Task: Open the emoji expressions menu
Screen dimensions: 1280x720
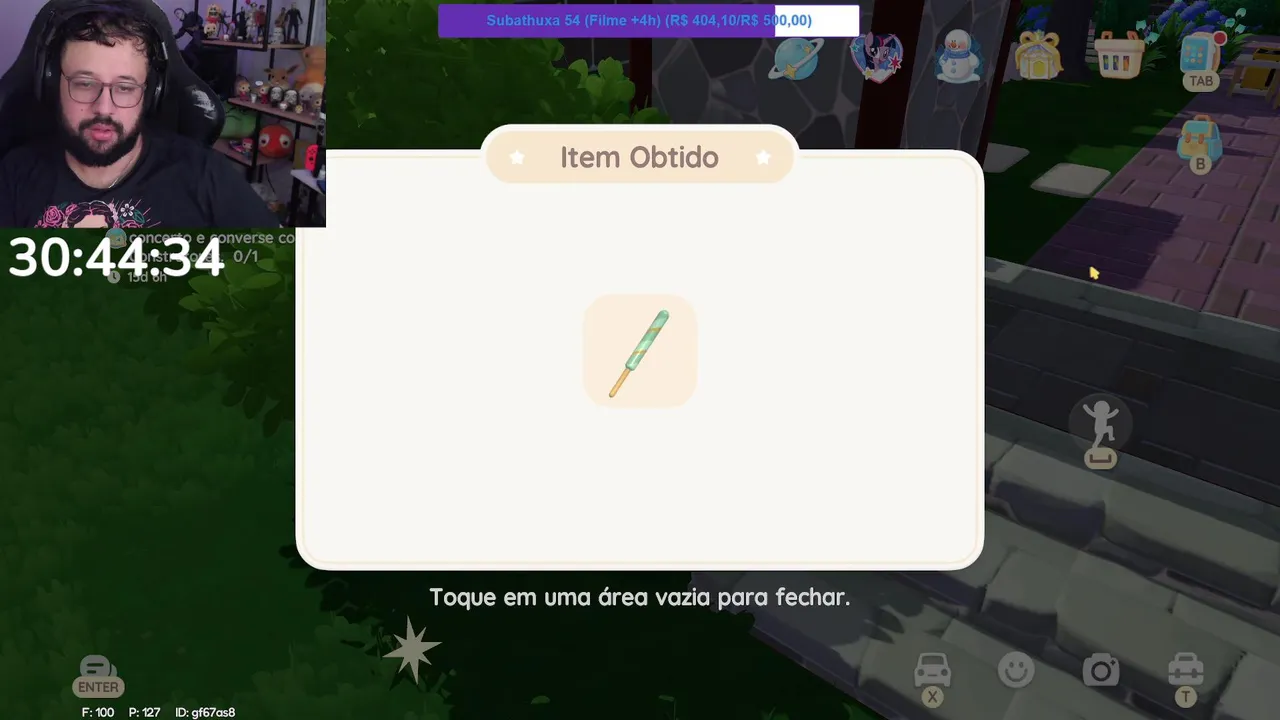Action: pos(1016,670)
